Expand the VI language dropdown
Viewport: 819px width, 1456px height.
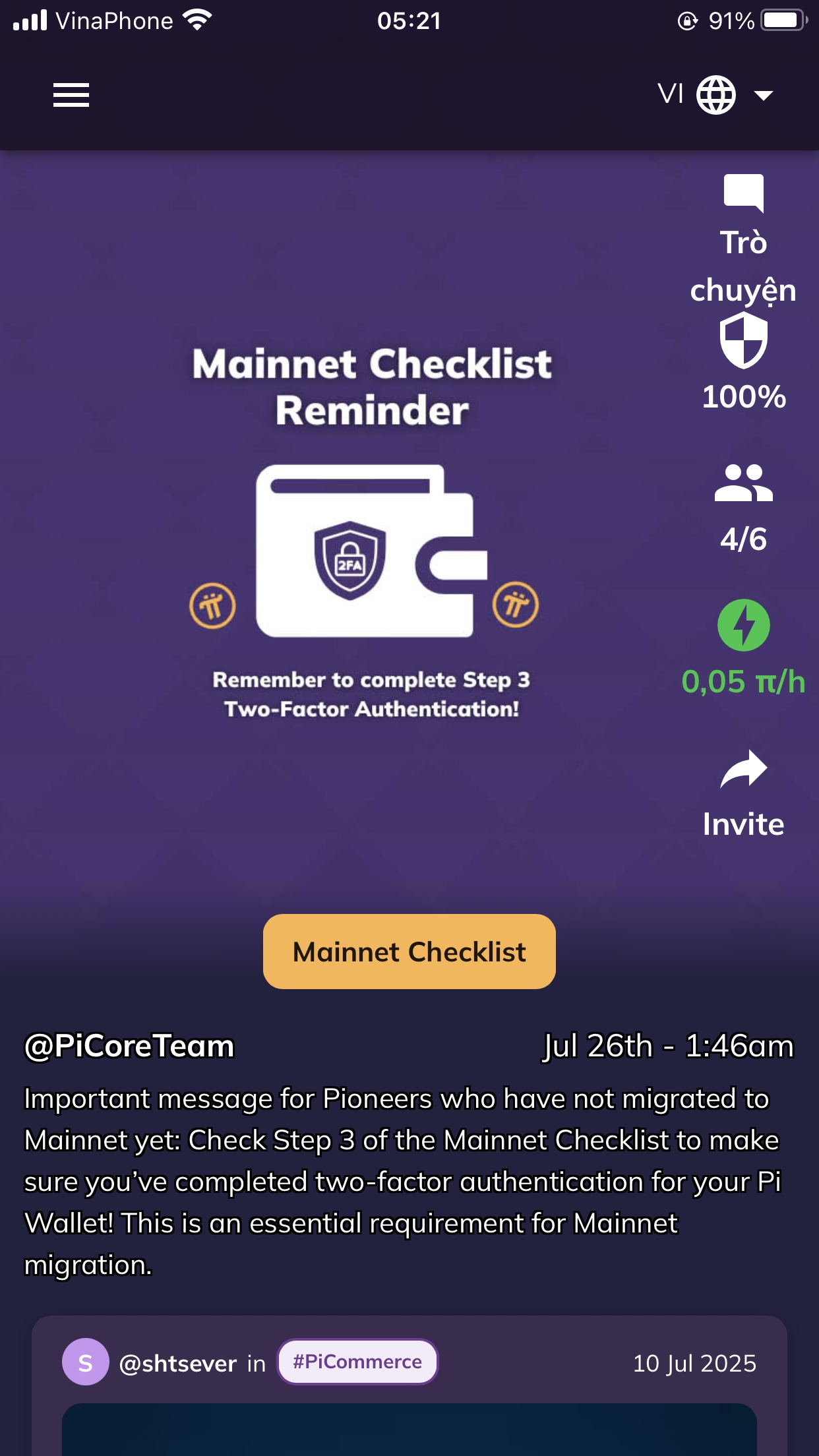click(x=717, y=95)
